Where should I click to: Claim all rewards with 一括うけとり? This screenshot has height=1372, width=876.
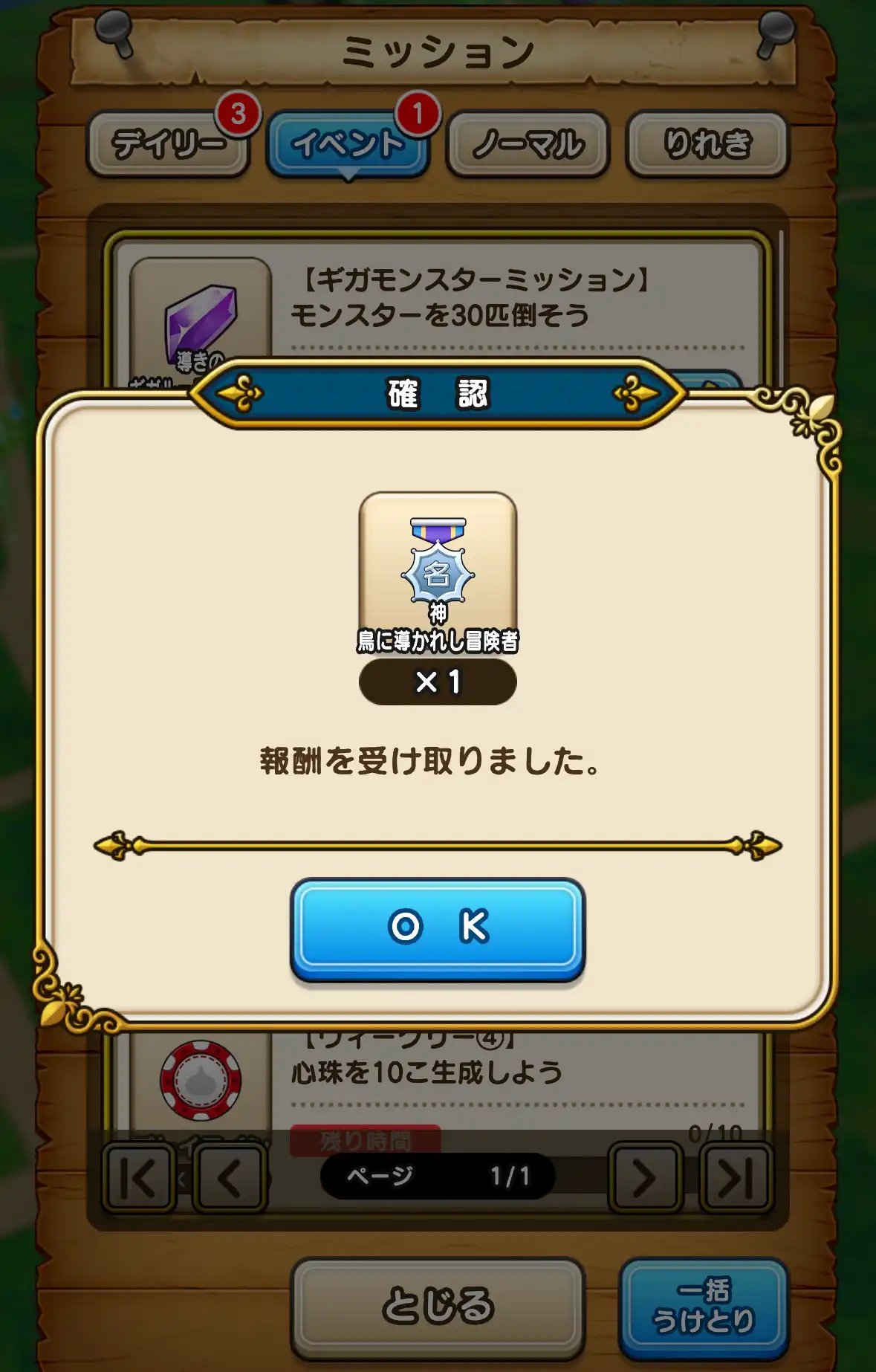703,1307
